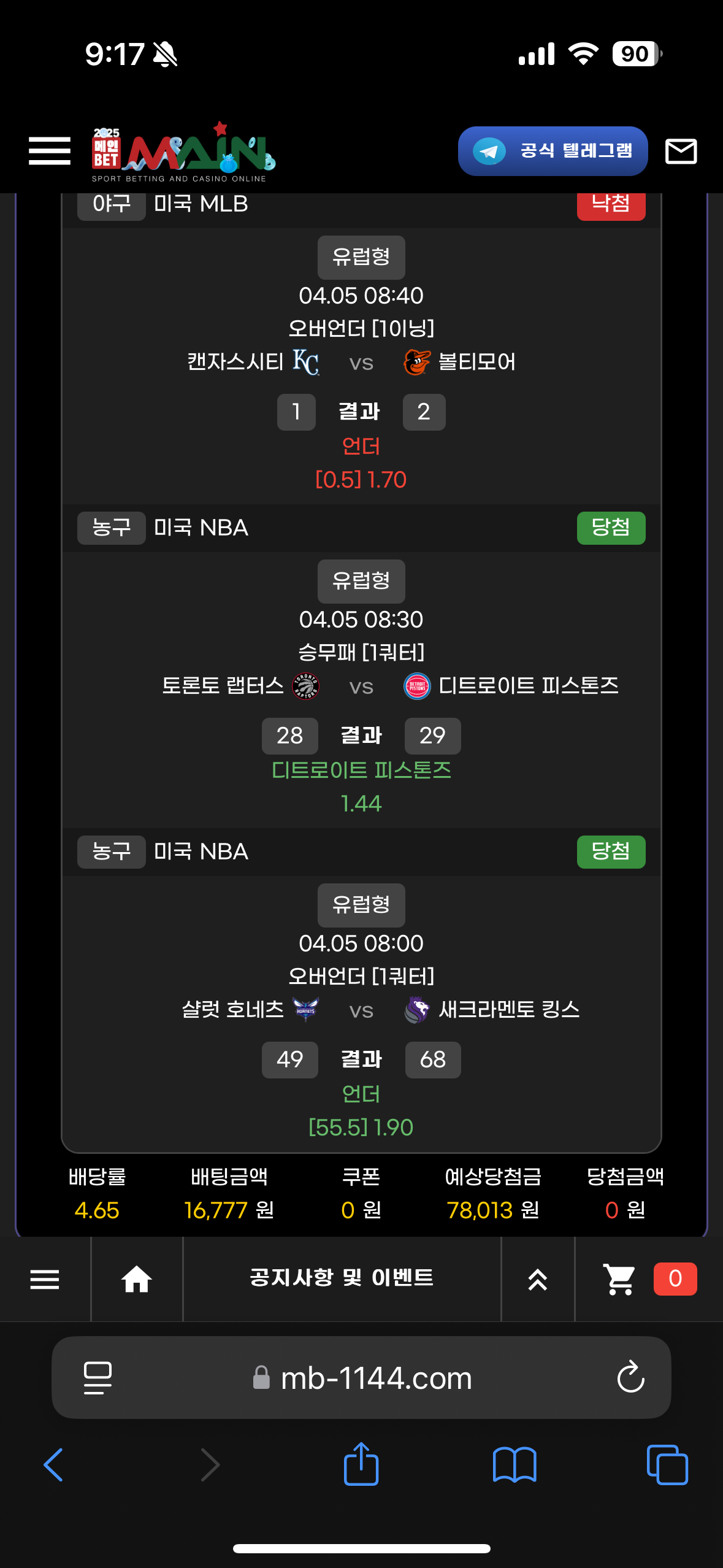The width and height of the screenshot is (723, 1568).
Task: Show open browser tabs
Action: [667, 1465]
